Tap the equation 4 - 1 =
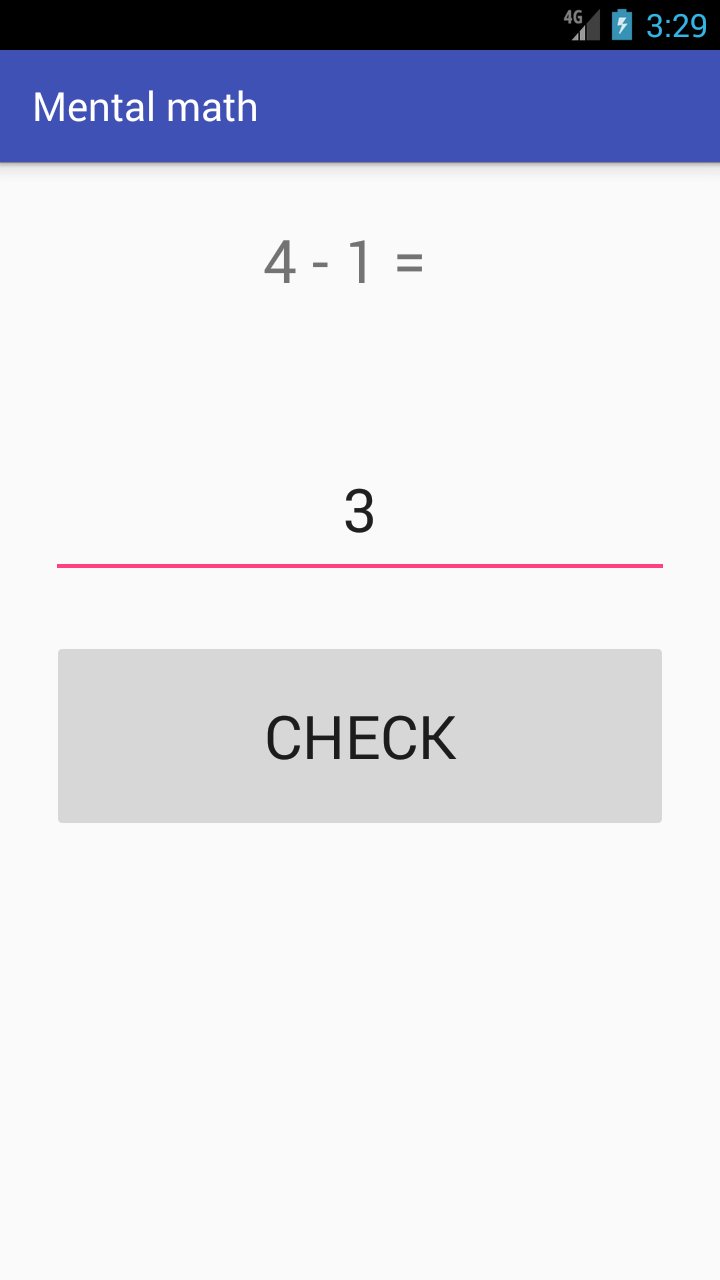The image size is (720, 1280). point(342,262)
